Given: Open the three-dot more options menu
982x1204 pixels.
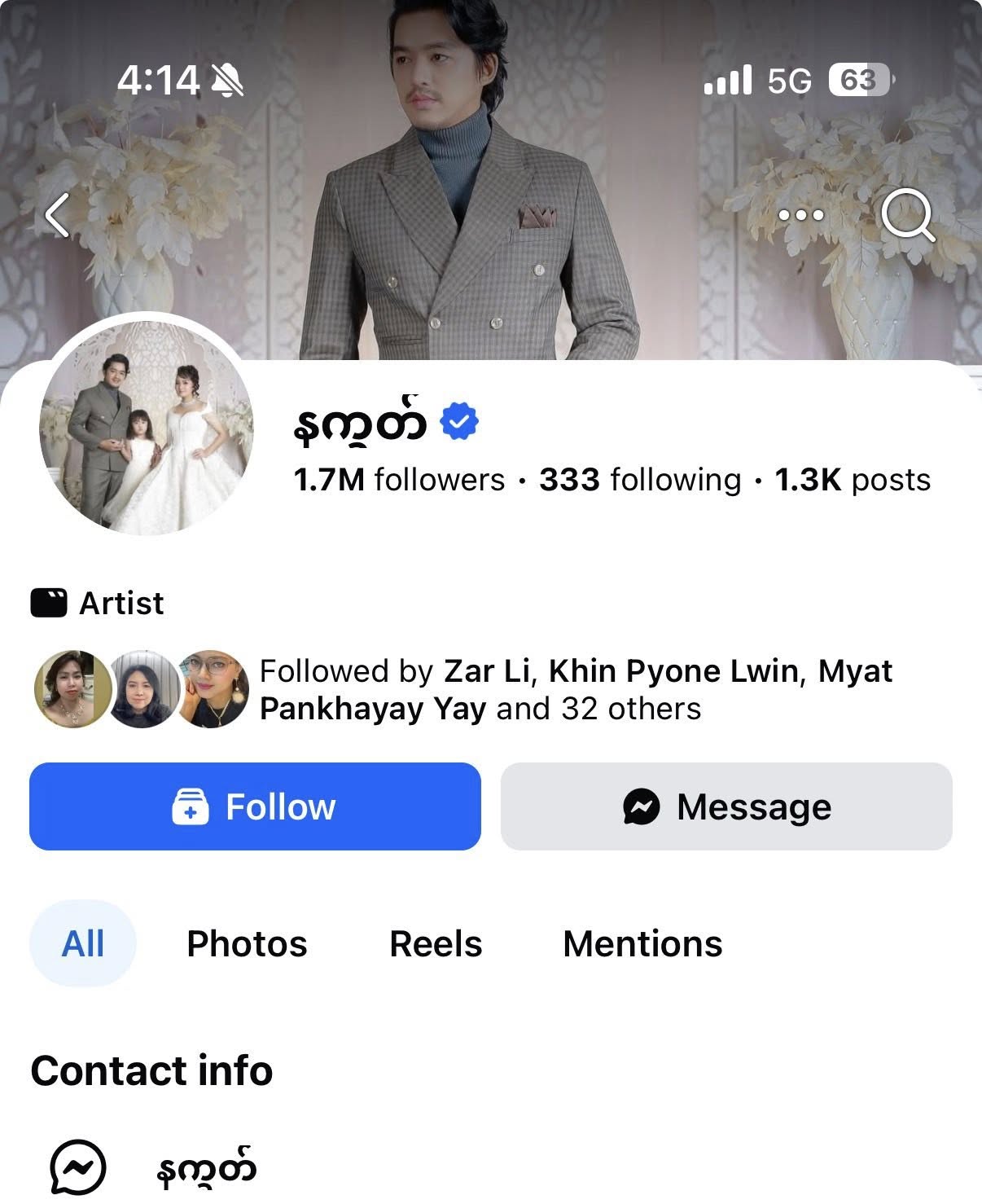Looking at the screenshot, I should pos(801,216).
